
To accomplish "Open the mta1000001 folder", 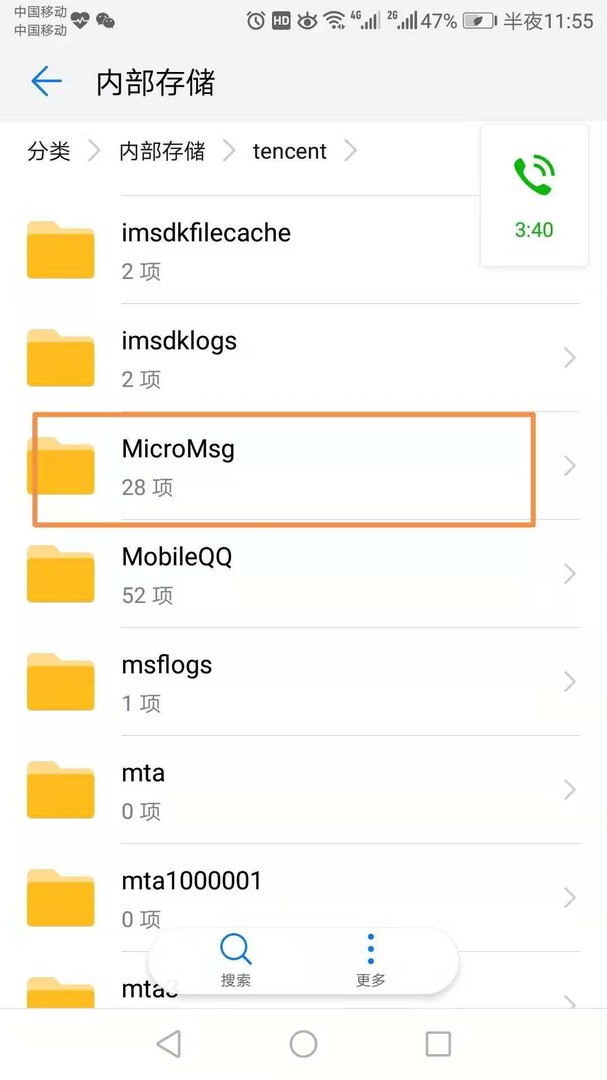I will pyautogui.click(x=300, y=897).
